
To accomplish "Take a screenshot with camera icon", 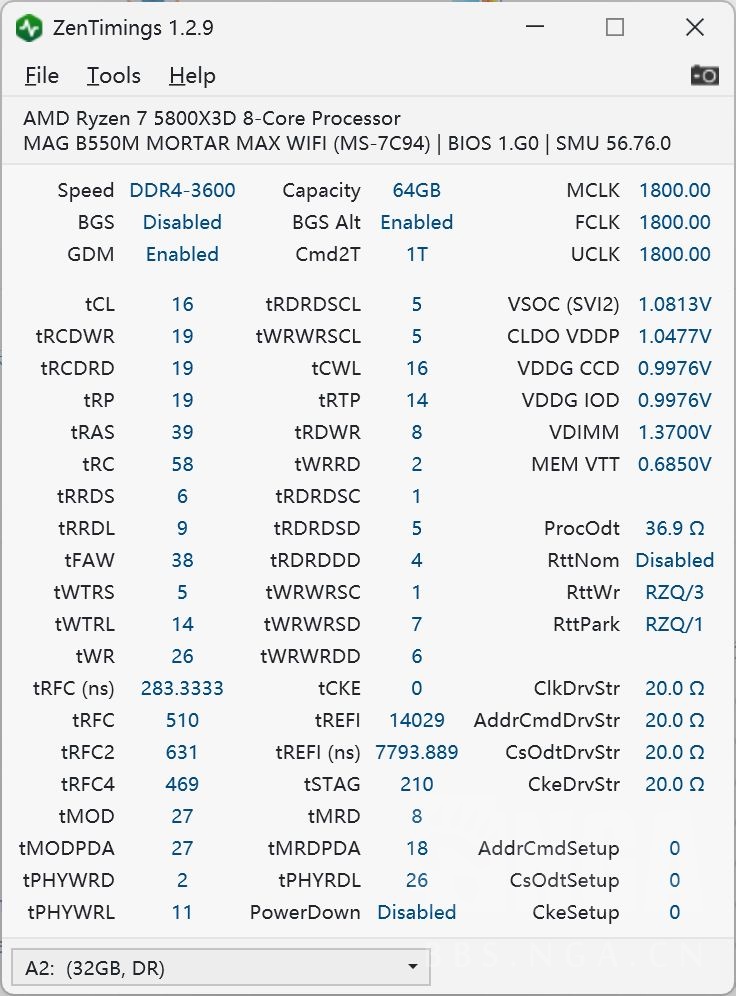I will coord(705,75).
